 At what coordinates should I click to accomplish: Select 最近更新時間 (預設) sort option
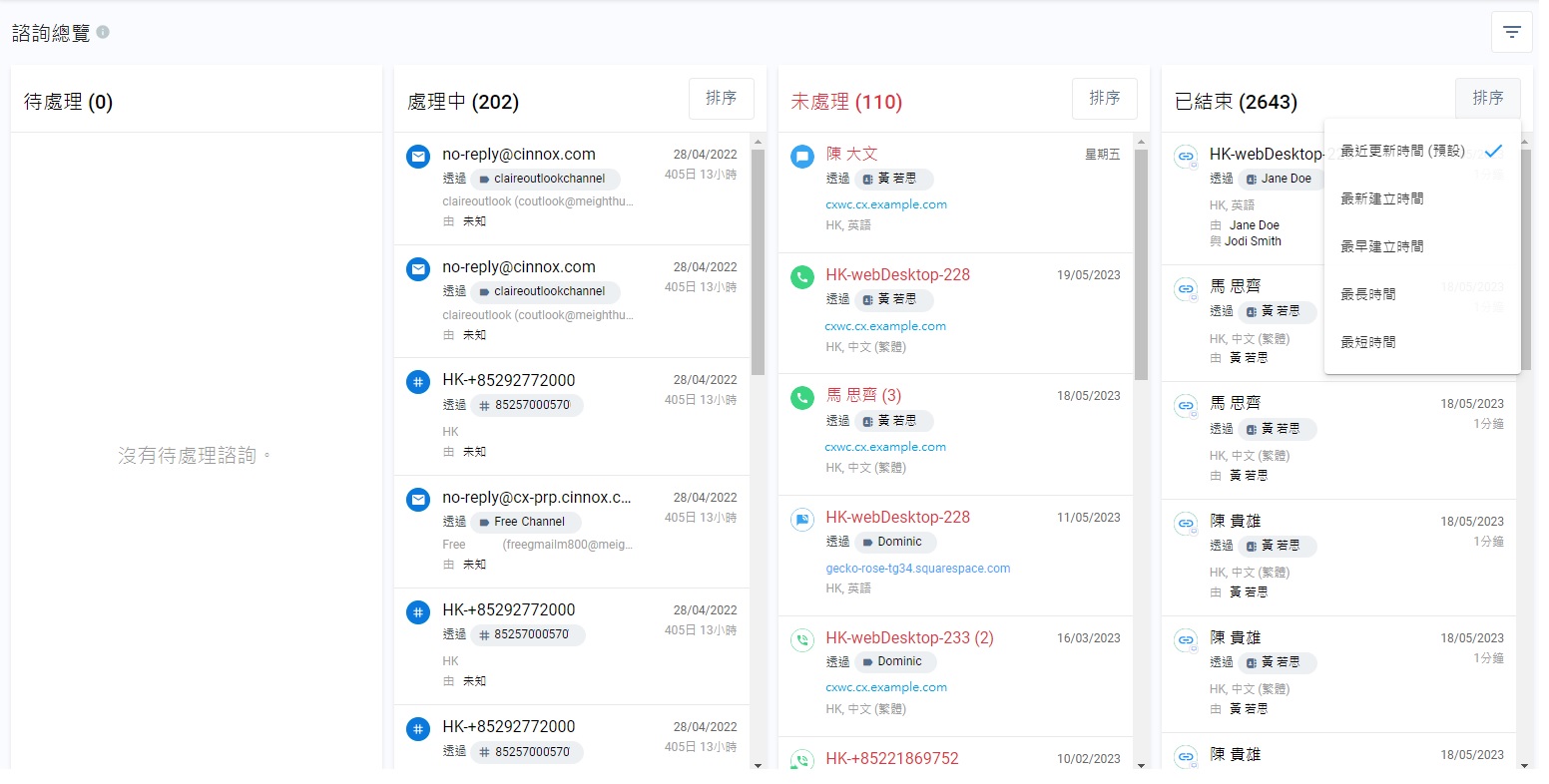click(1402, 151)
